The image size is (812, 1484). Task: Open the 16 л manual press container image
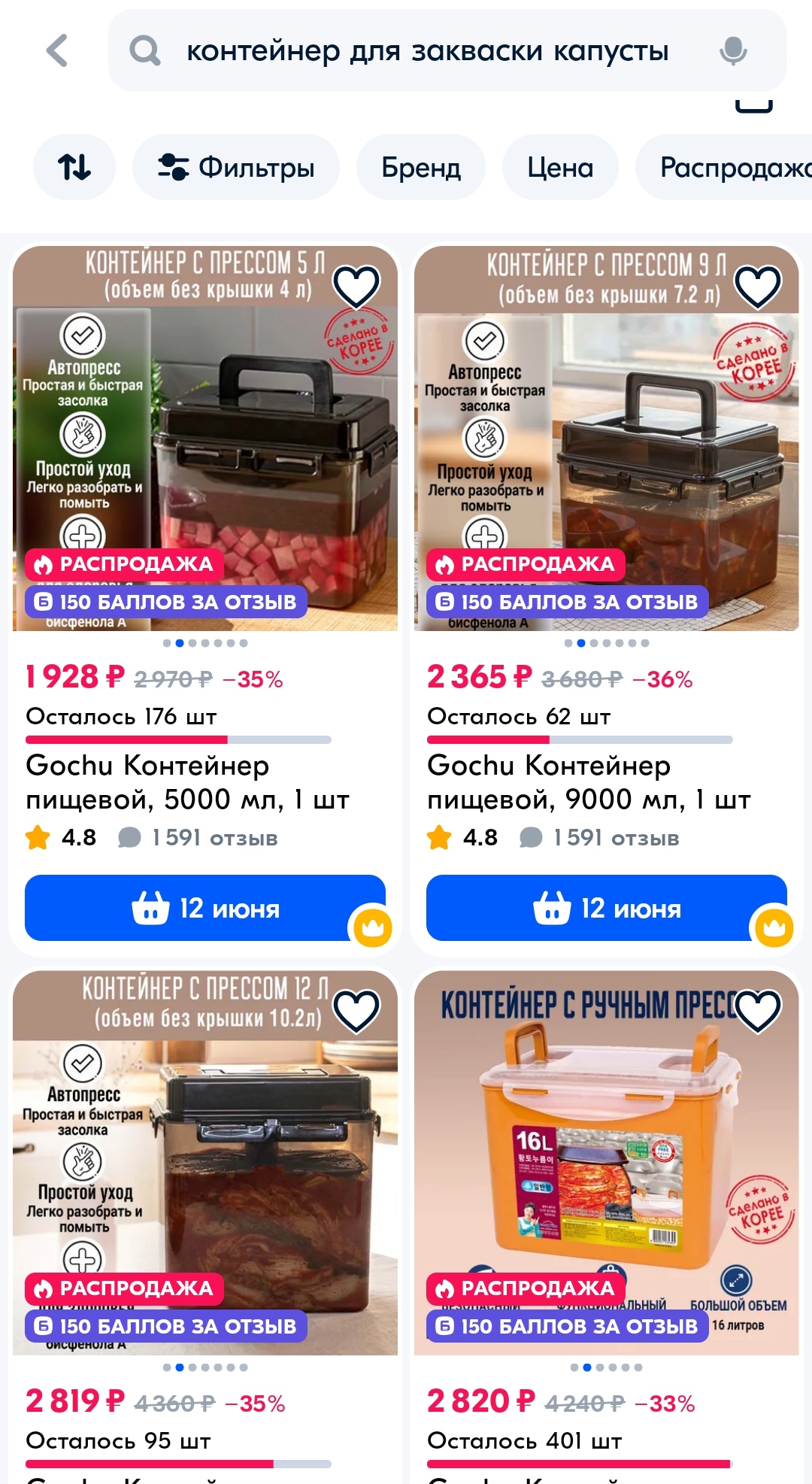607,1163
